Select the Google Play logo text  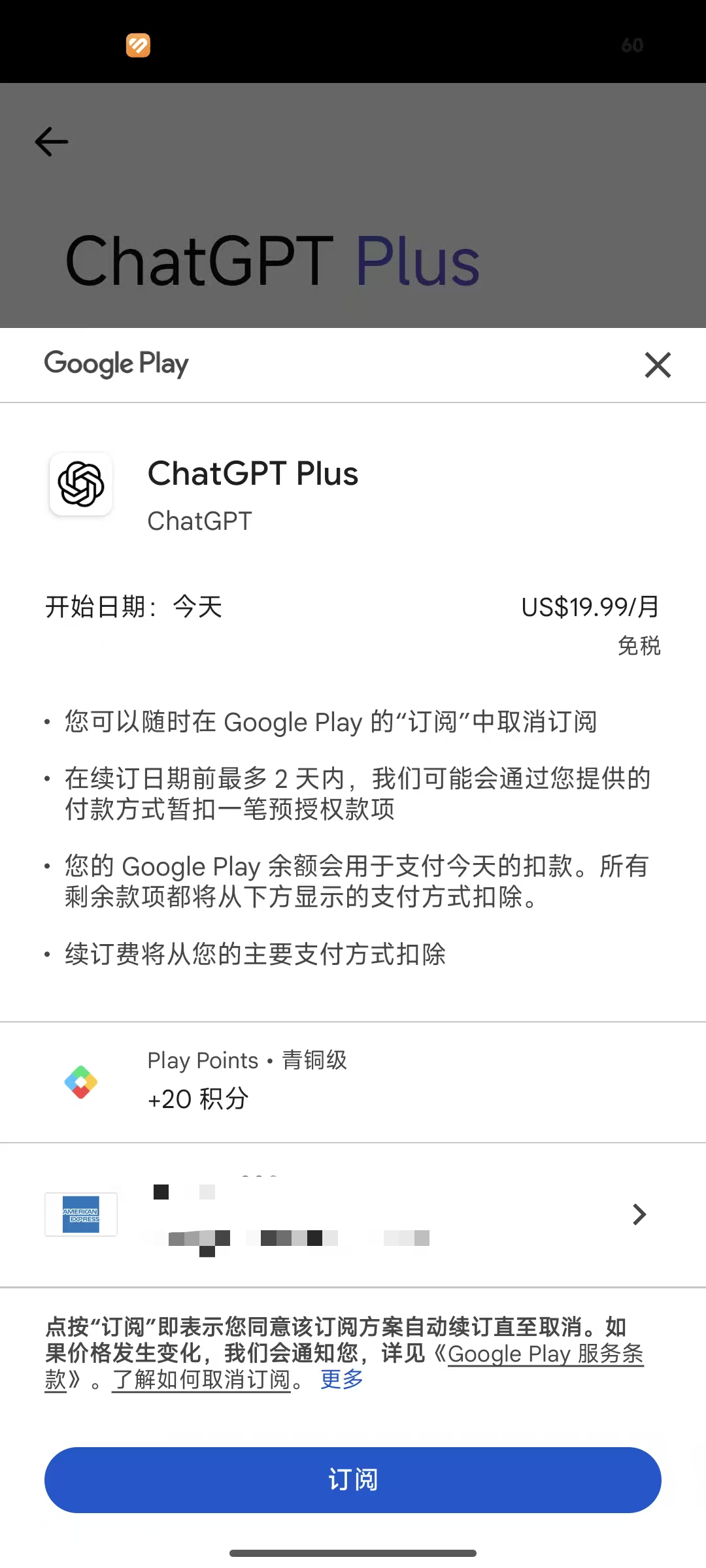[116, 364]
